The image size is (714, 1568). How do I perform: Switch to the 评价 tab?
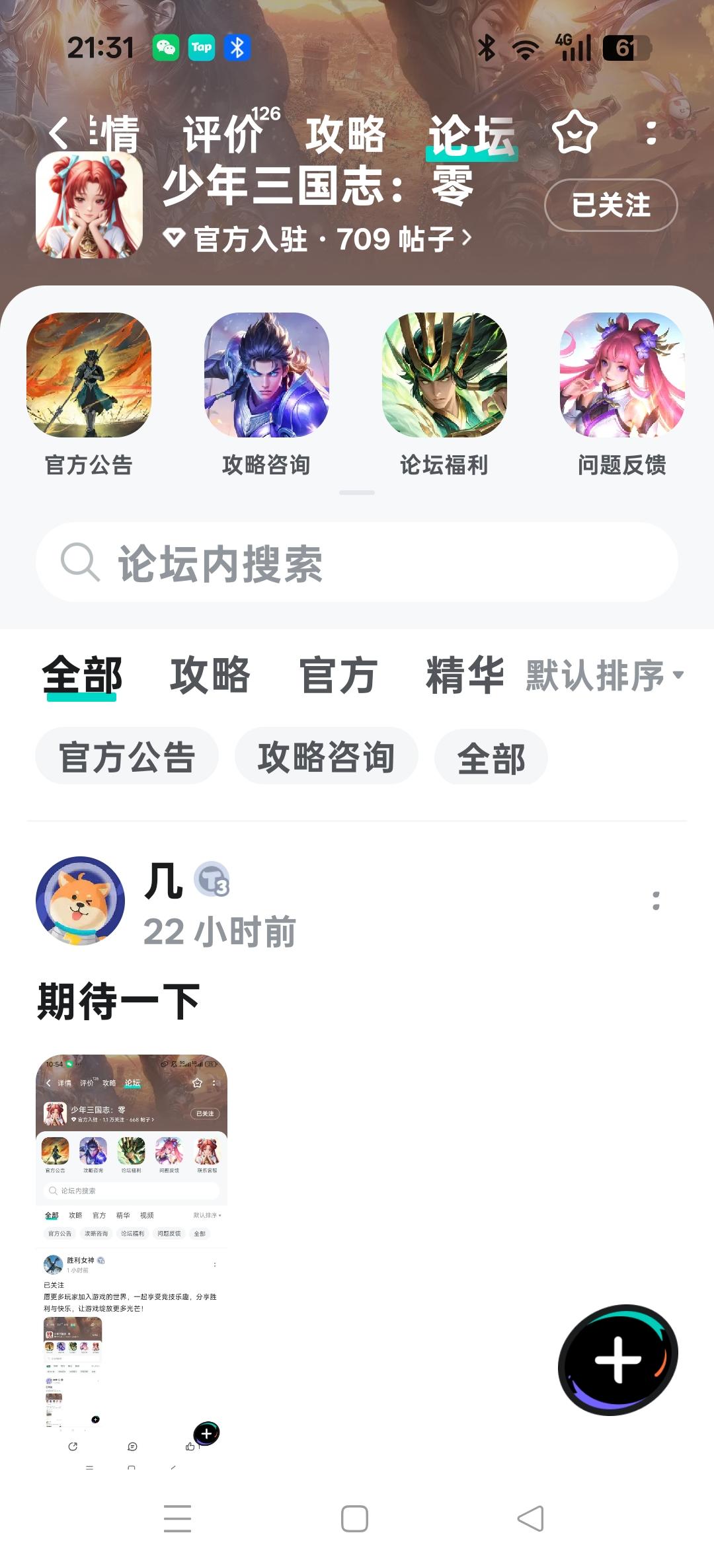tap(221, 135)
